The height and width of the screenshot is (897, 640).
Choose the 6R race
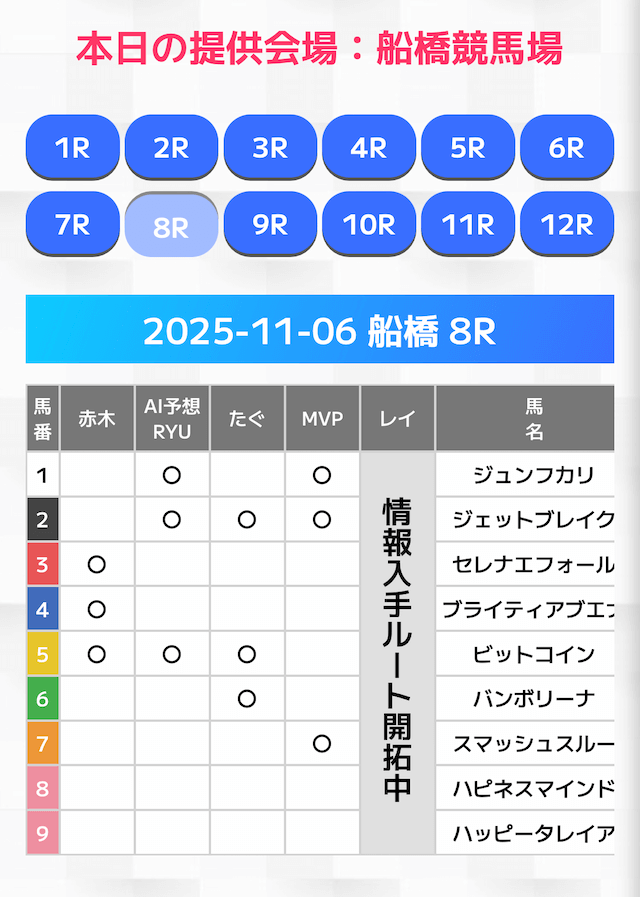click(567, 148)
